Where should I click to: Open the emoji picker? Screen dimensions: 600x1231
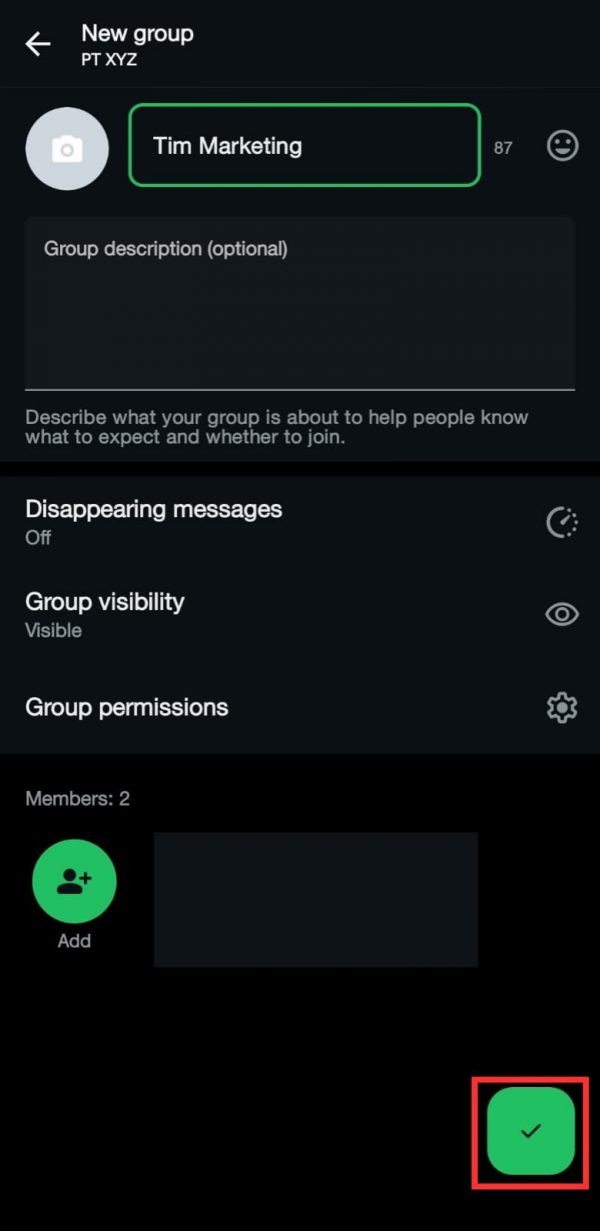(562, 146)
